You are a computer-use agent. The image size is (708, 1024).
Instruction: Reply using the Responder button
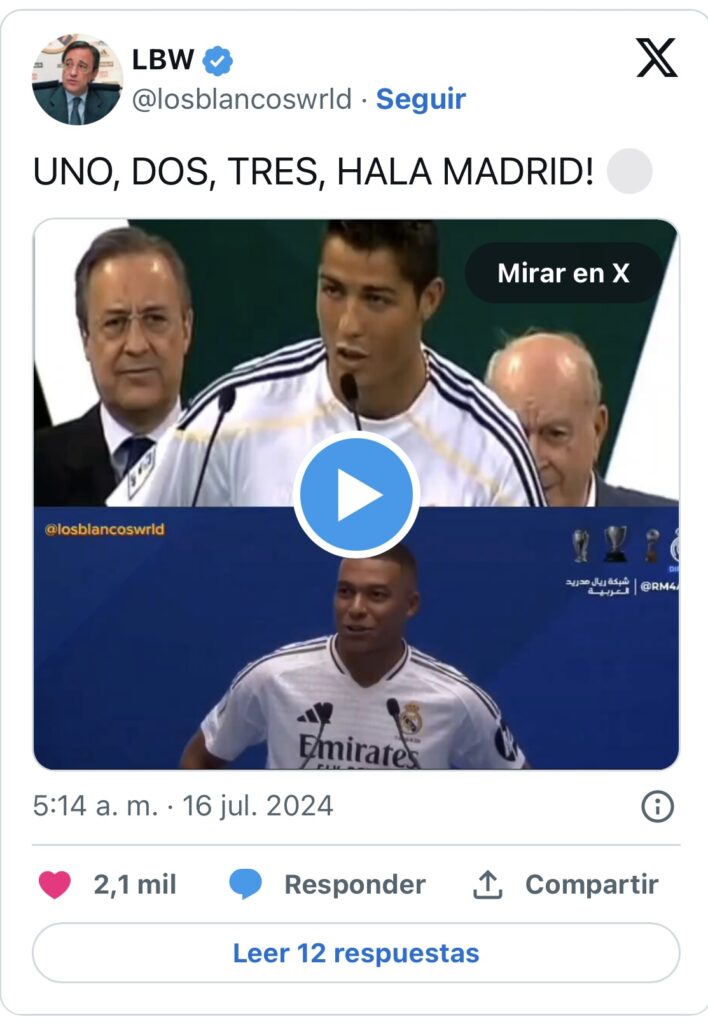[x=327, y=885]
